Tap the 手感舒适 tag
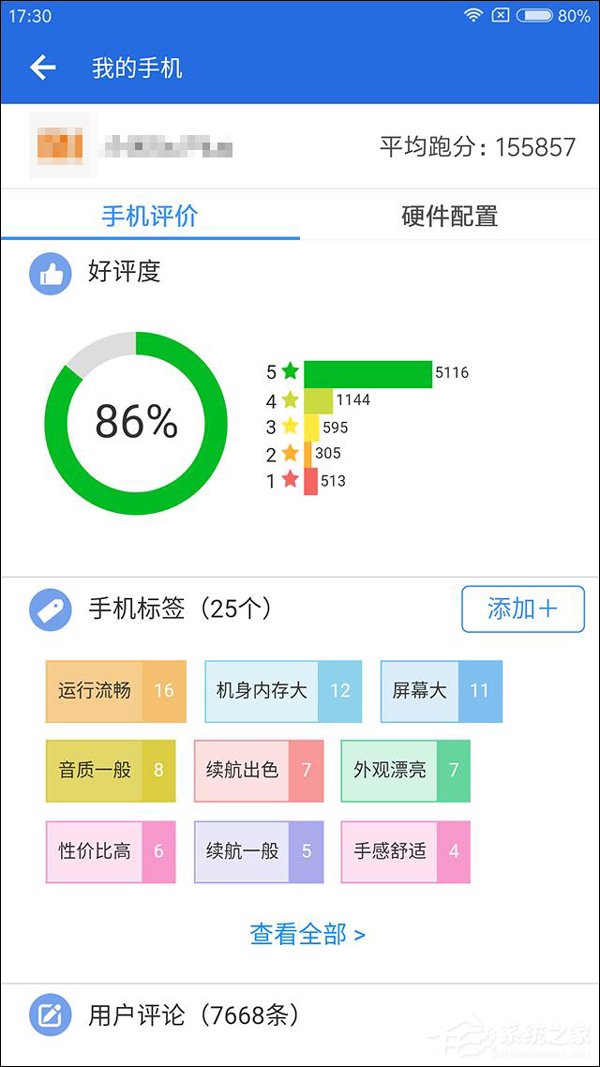Viewport: 600px width, 1067px height. [405, 852]
